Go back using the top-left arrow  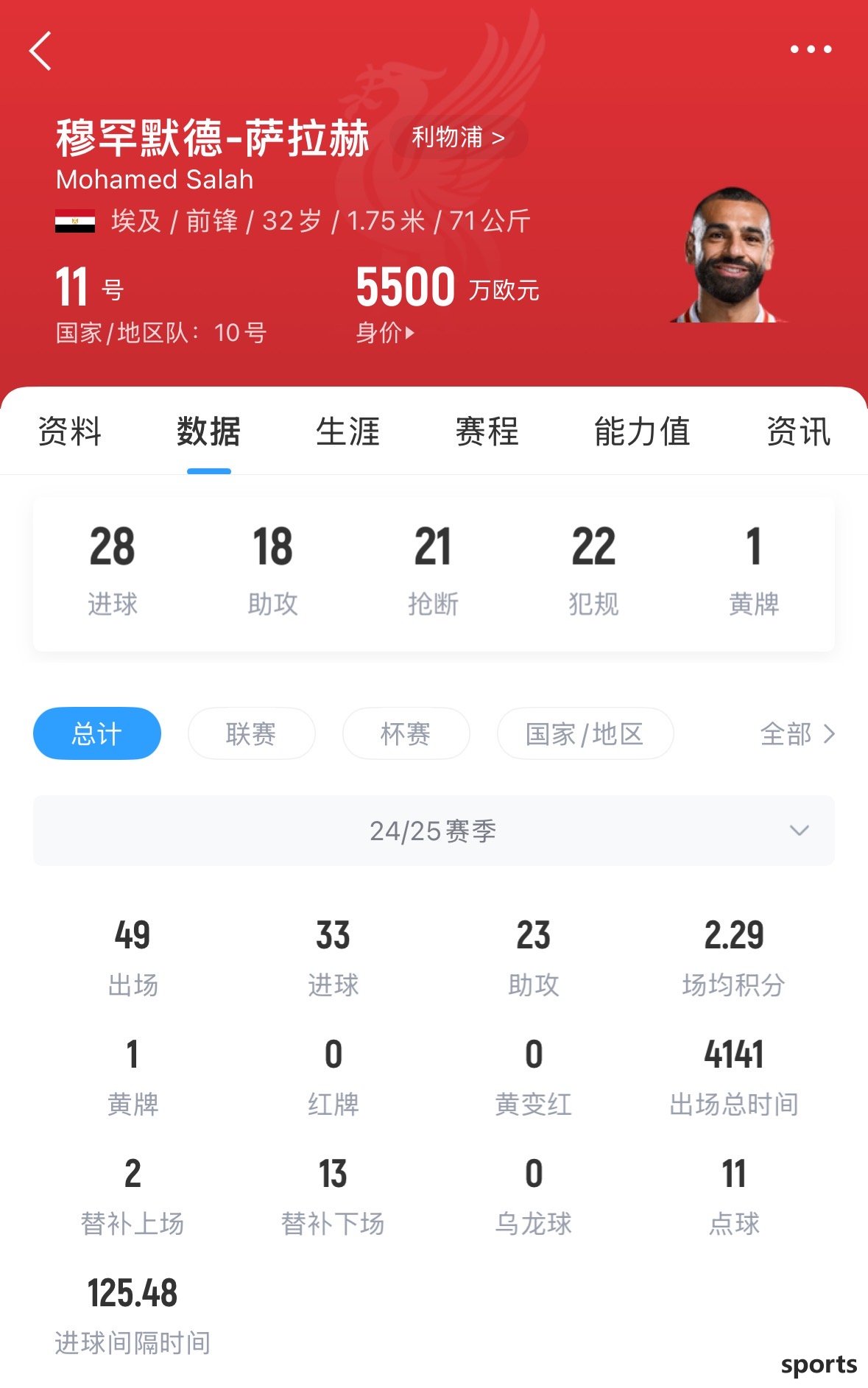(40, 51)
